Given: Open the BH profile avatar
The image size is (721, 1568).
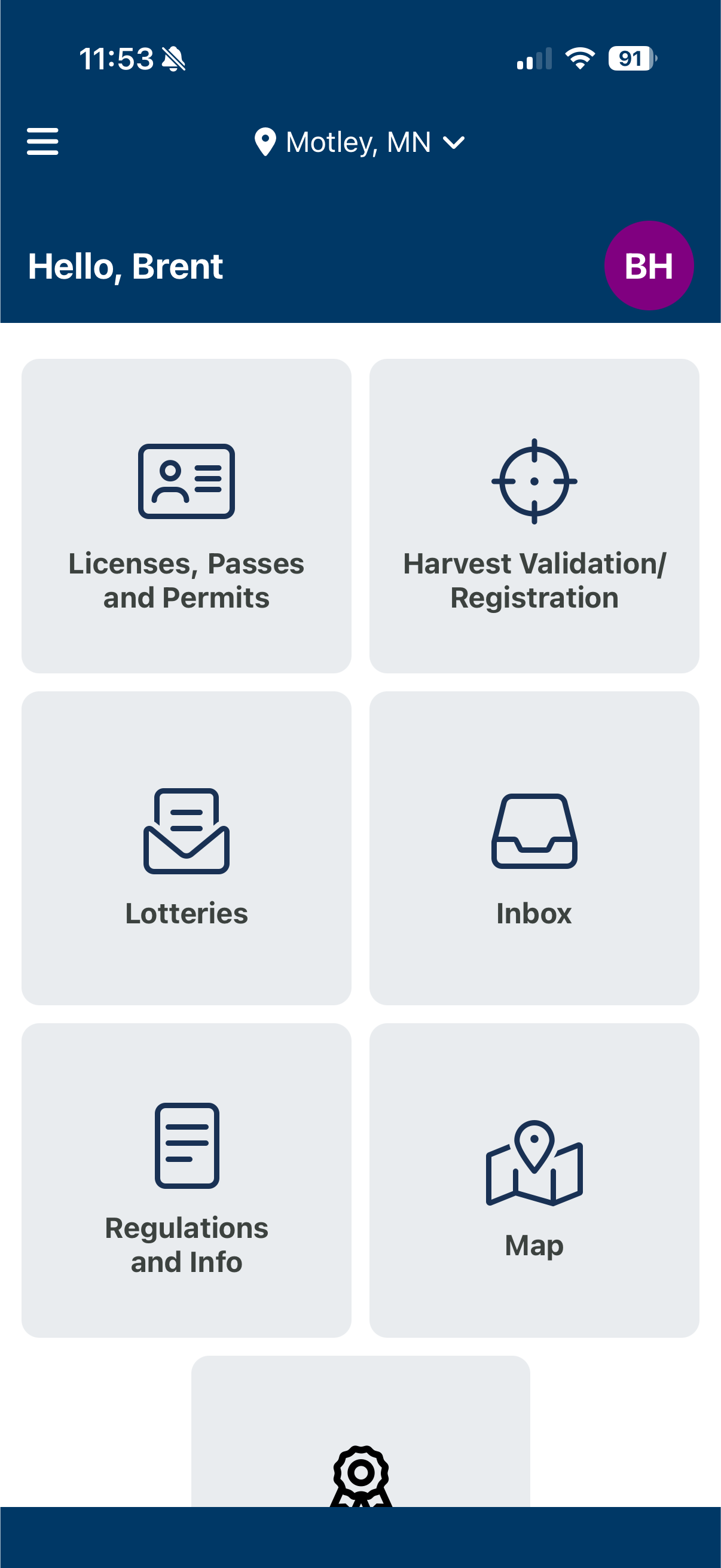Looking at the screenshot, I should pyautogui.click(x=649, y=266).
